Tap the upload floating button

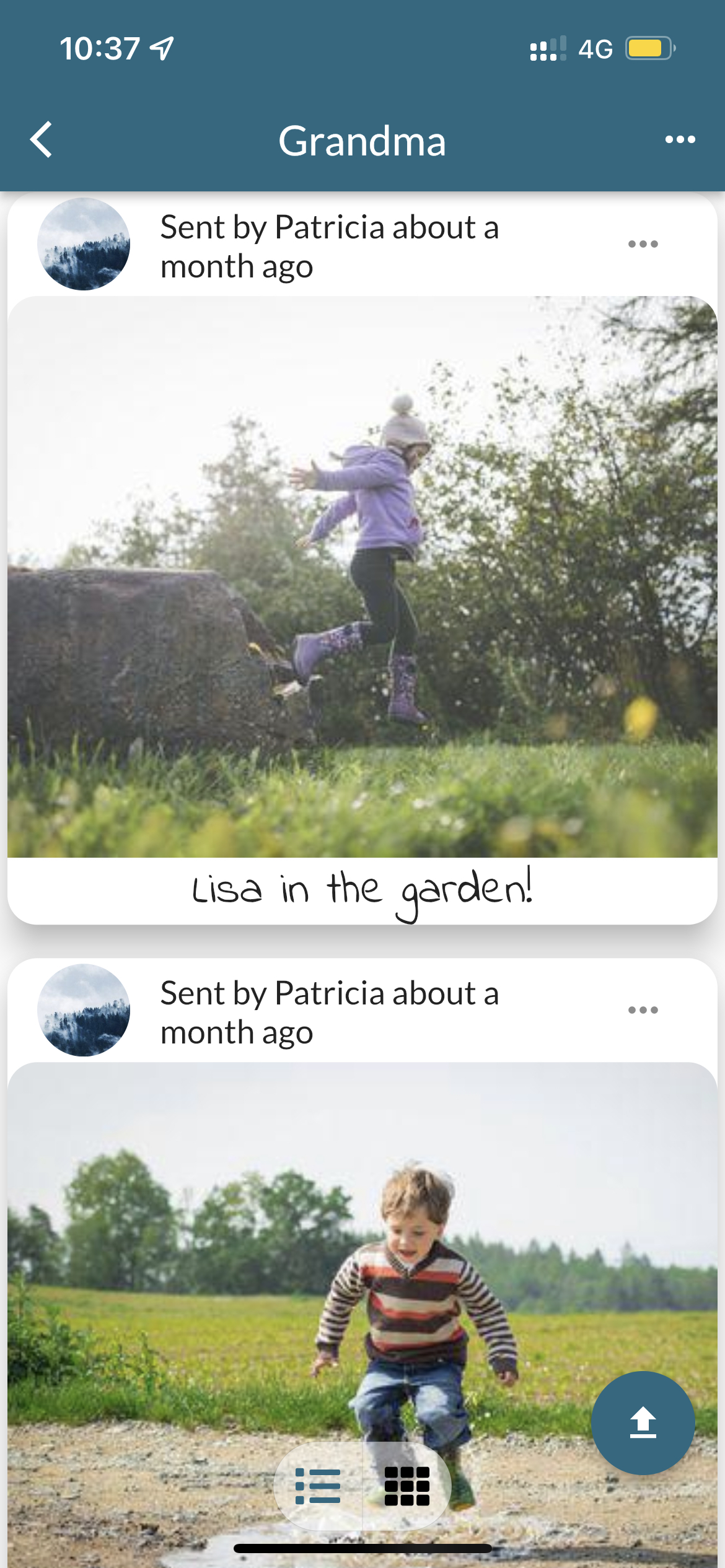coord(643,1422)
